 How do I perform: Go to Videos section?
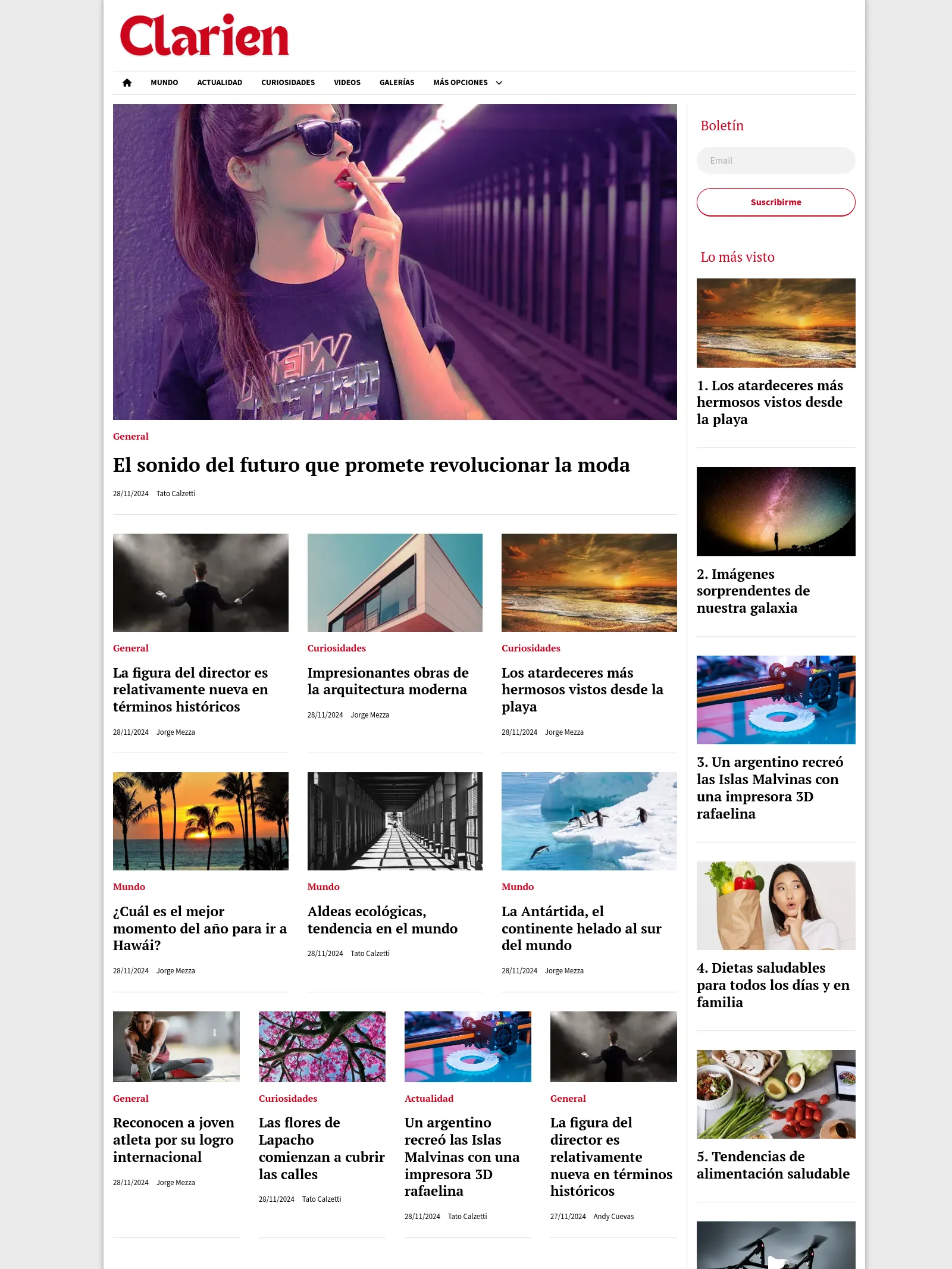pos(347,83)
